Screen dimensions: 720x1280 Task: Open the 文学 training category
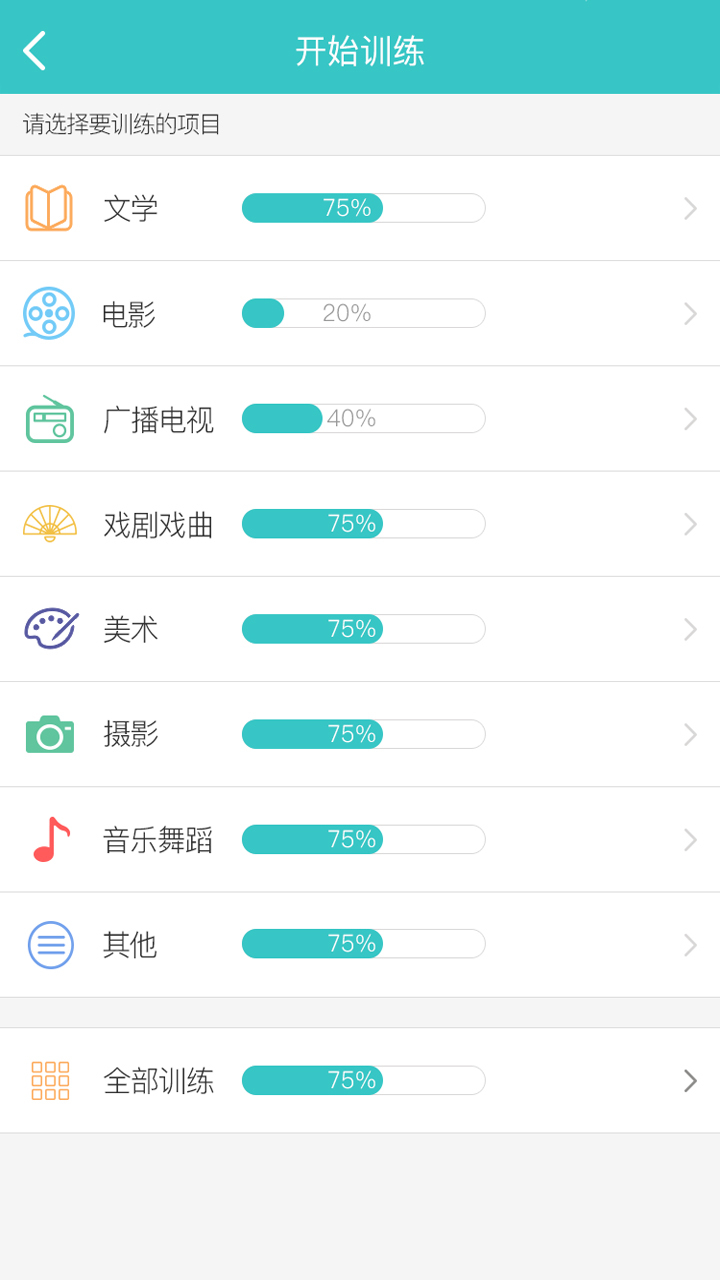click(x=360, y=208)
